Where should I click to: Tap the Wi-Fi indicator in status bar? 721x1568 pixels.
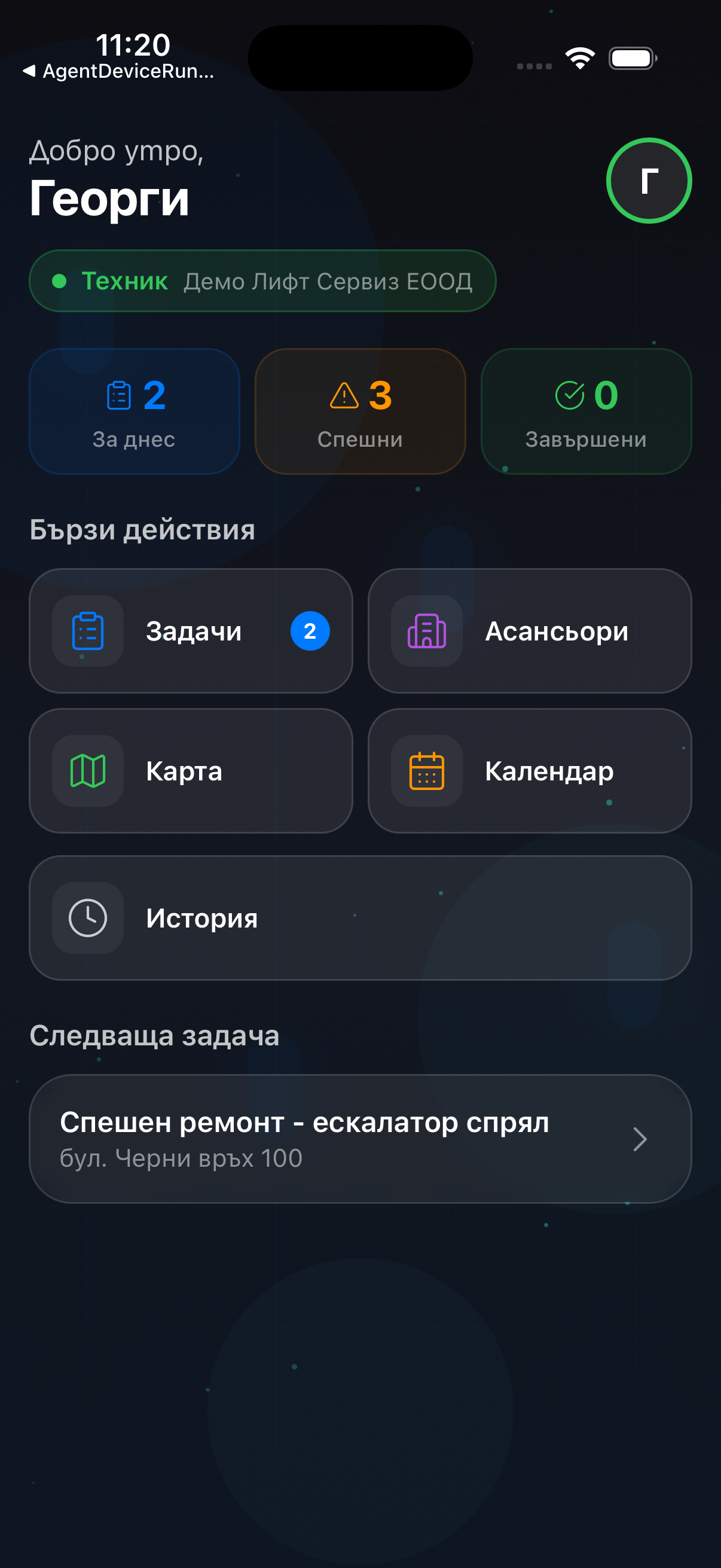579,57
